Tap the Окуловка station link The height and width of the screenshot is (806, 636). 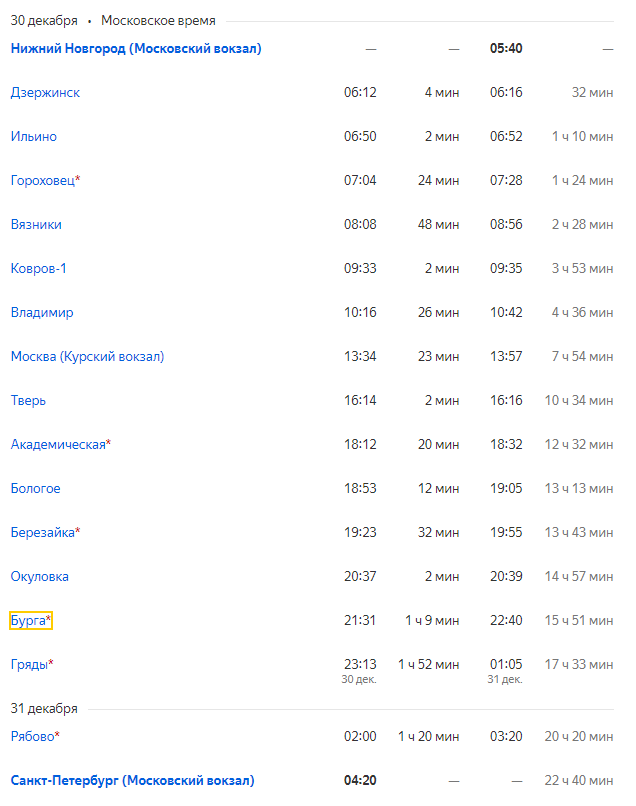[x=40, y=577]
